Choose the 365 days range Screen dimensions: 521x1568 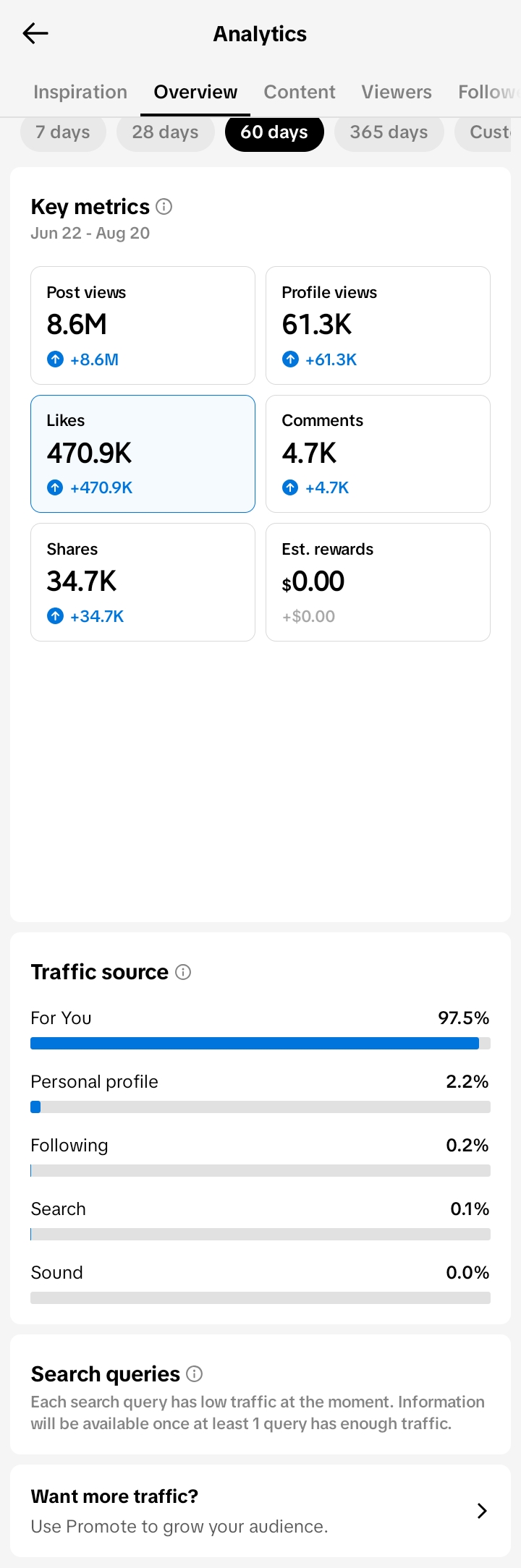coord(389,132)
